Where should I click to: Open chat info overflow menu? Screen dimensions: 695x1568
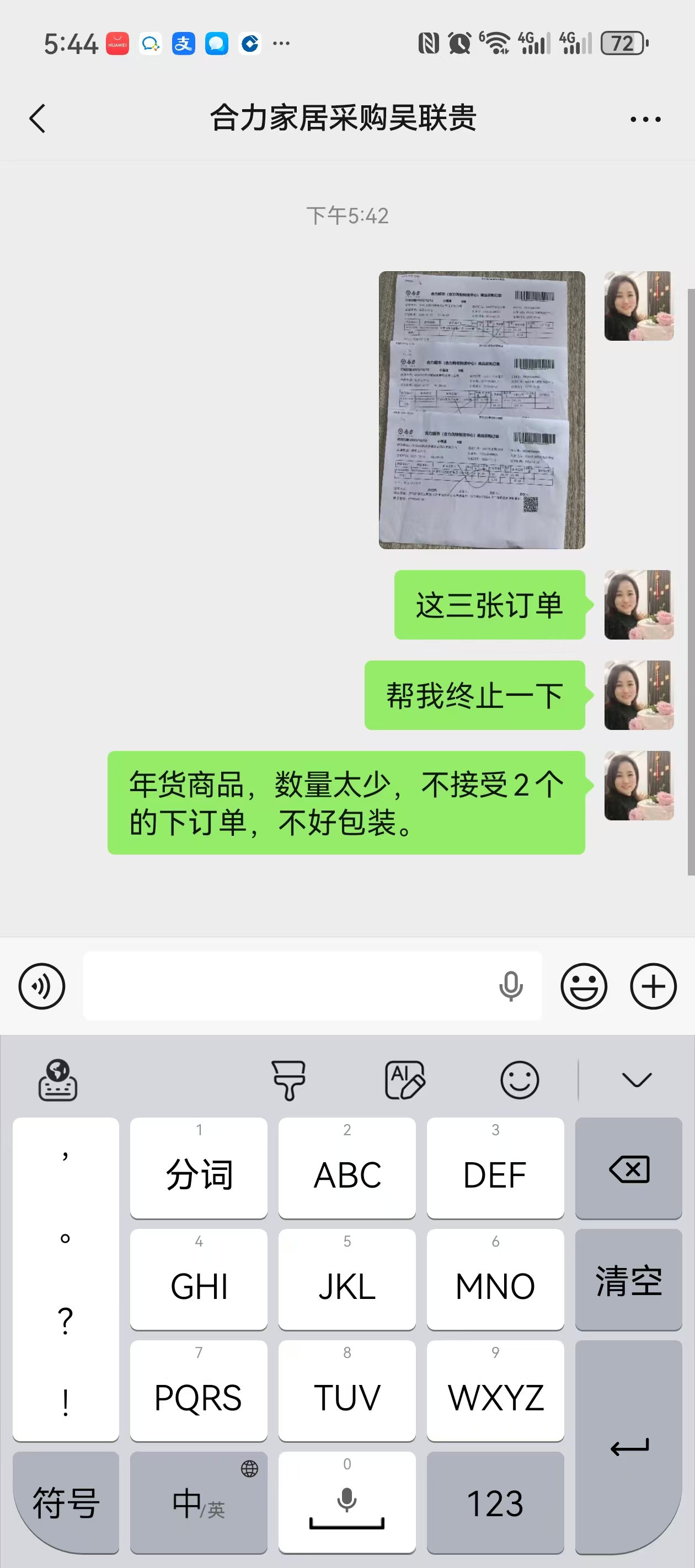[645, 119]
